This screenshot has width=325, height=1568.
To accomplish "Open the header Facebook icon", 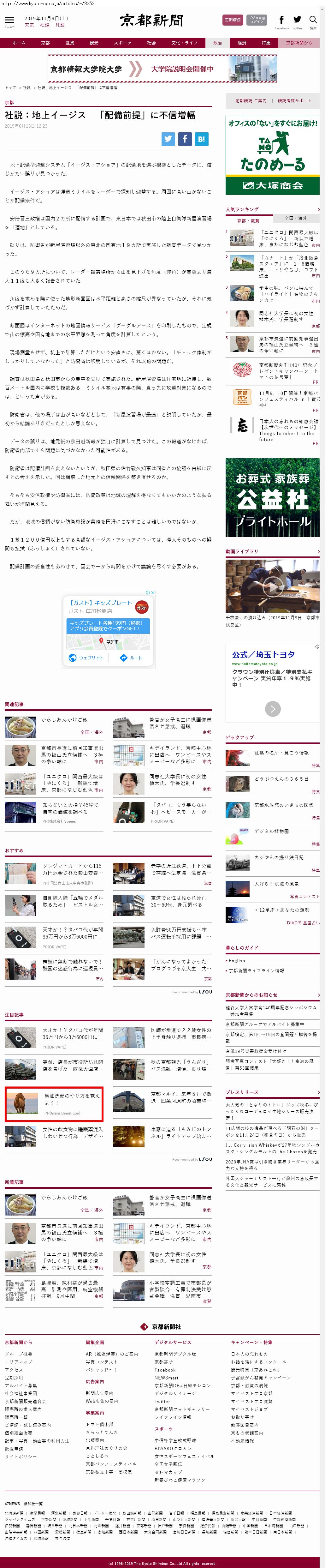I will pos(282,20).
